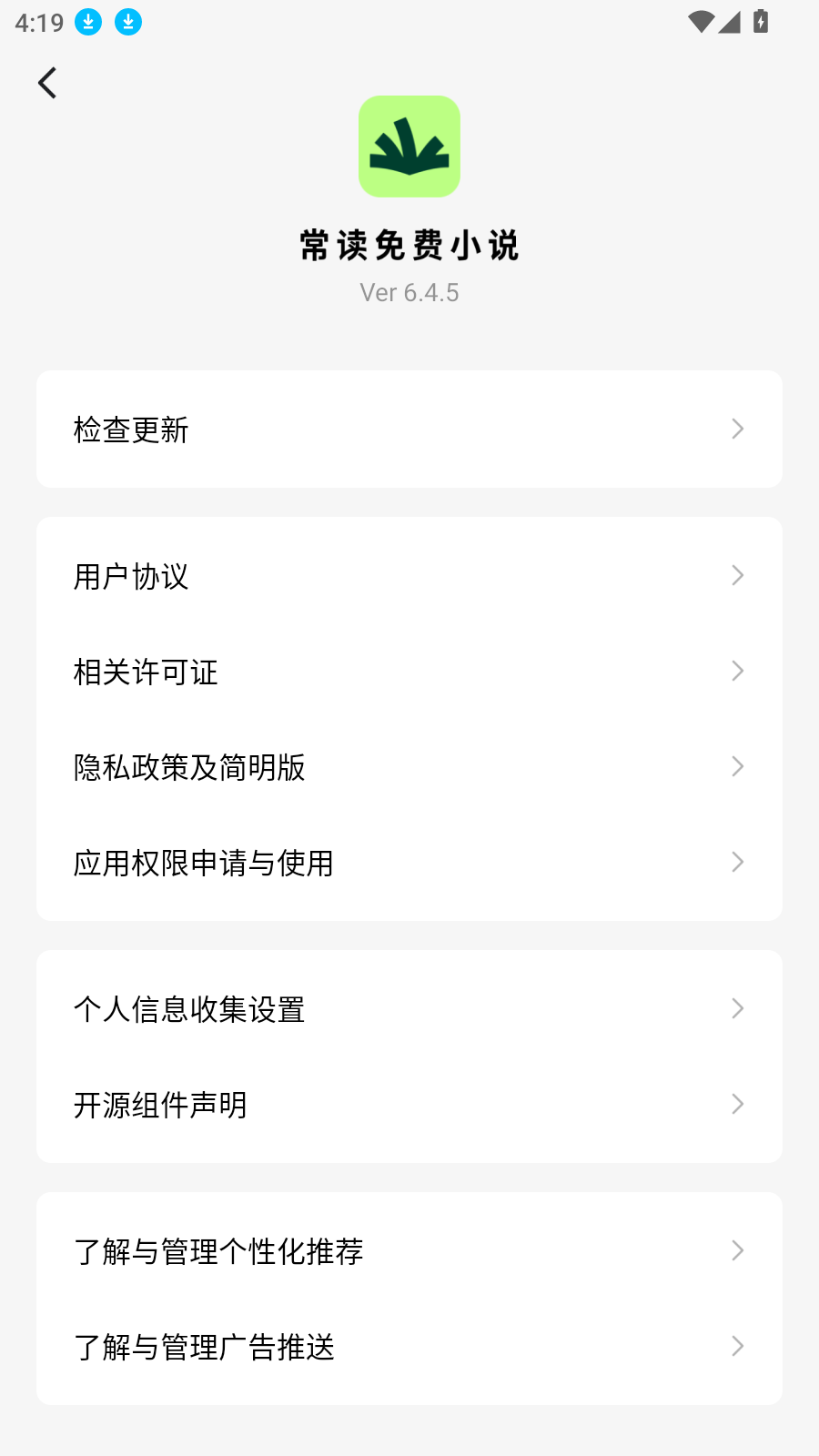819x1456 pixels.
Task: Tap the green app logo icon
Action: coord(409,146)
